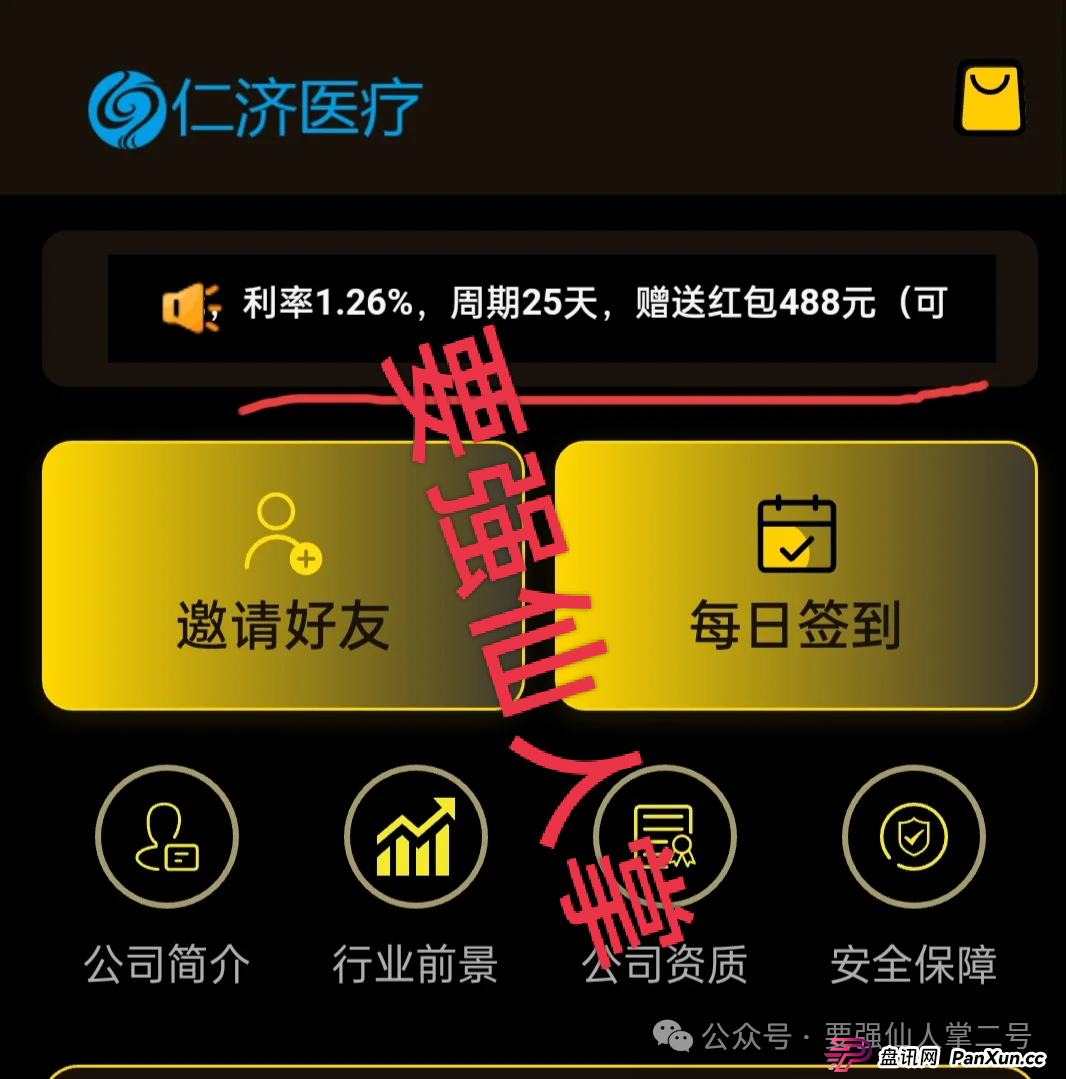Click the calendar icon on 每日签到 card
The width and height of the screenshot is (1066, 1079).
(x=796, y=533)
